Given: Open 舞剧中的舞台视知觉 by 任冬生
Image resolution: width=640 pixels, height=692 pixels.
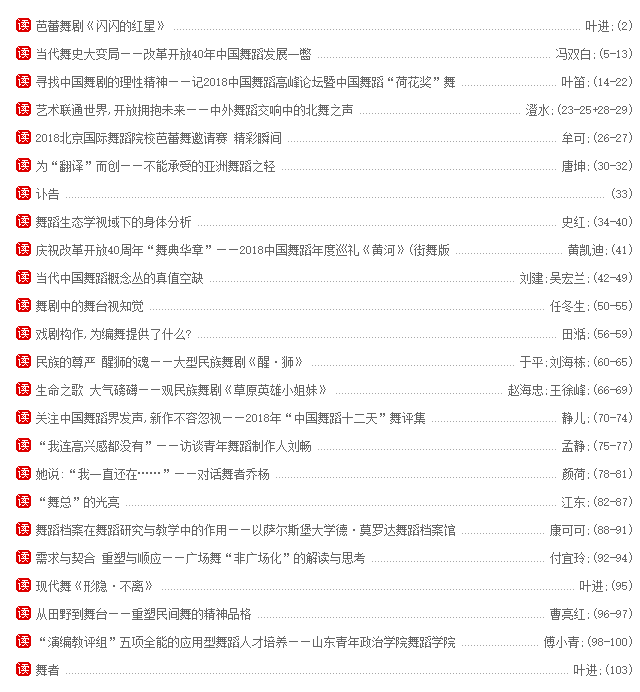Looking at the screenshot, I should [x=88, y=305].
